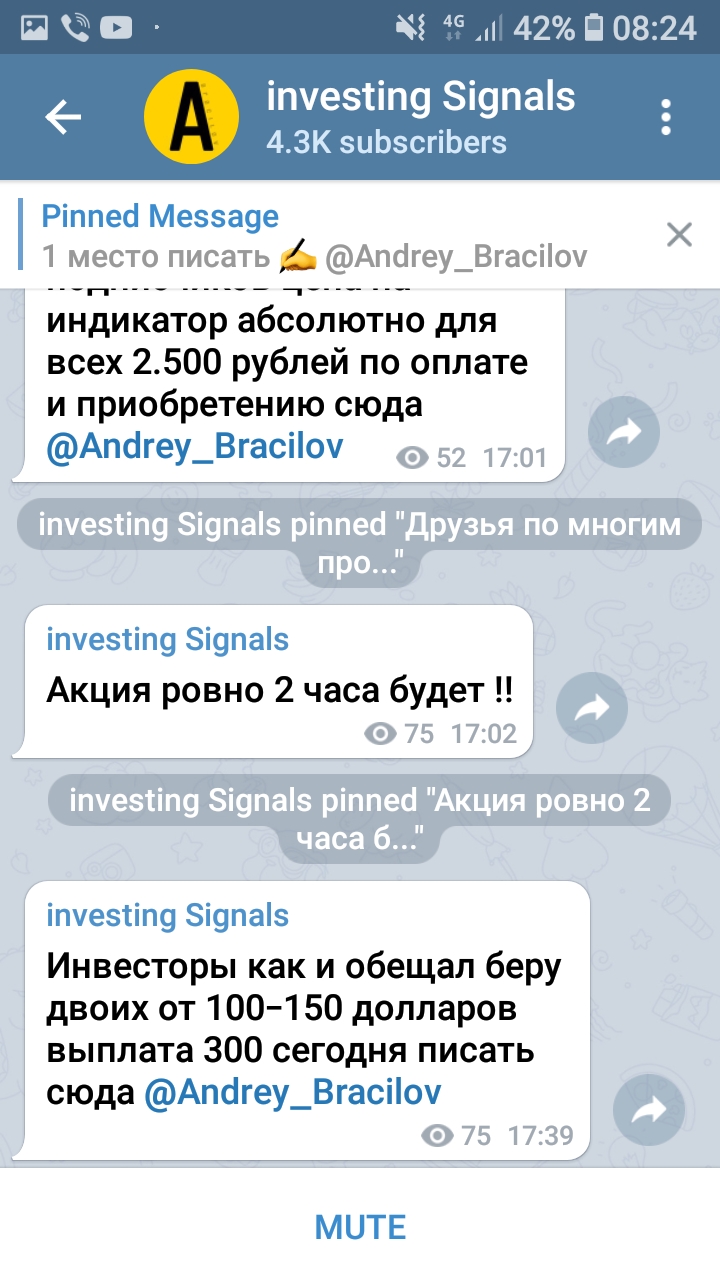Forward the 17:01 indicator price message
The width and height of the screenshot is (720, 1280).
point(623,432)
